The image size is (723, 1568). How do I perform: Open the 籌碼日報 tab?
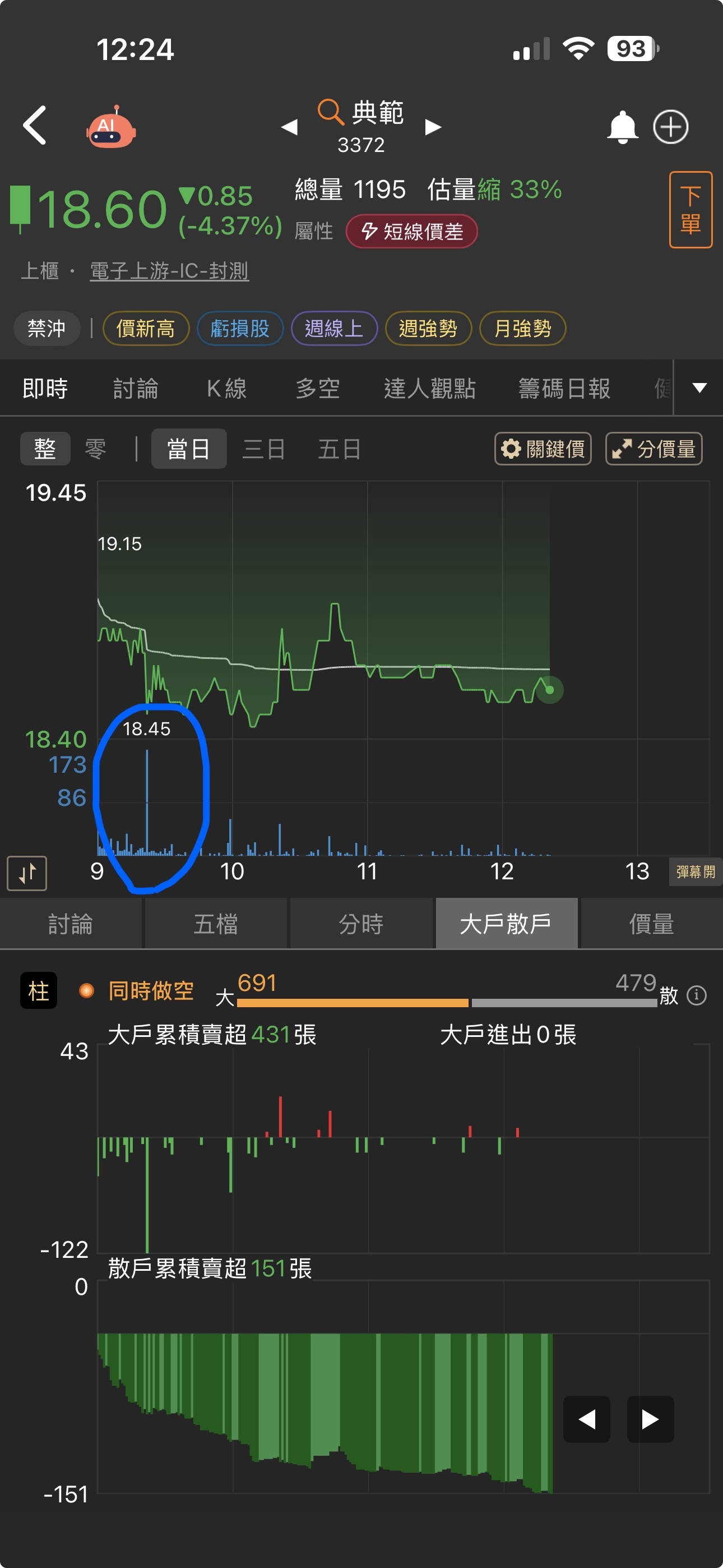coord(564,388)
